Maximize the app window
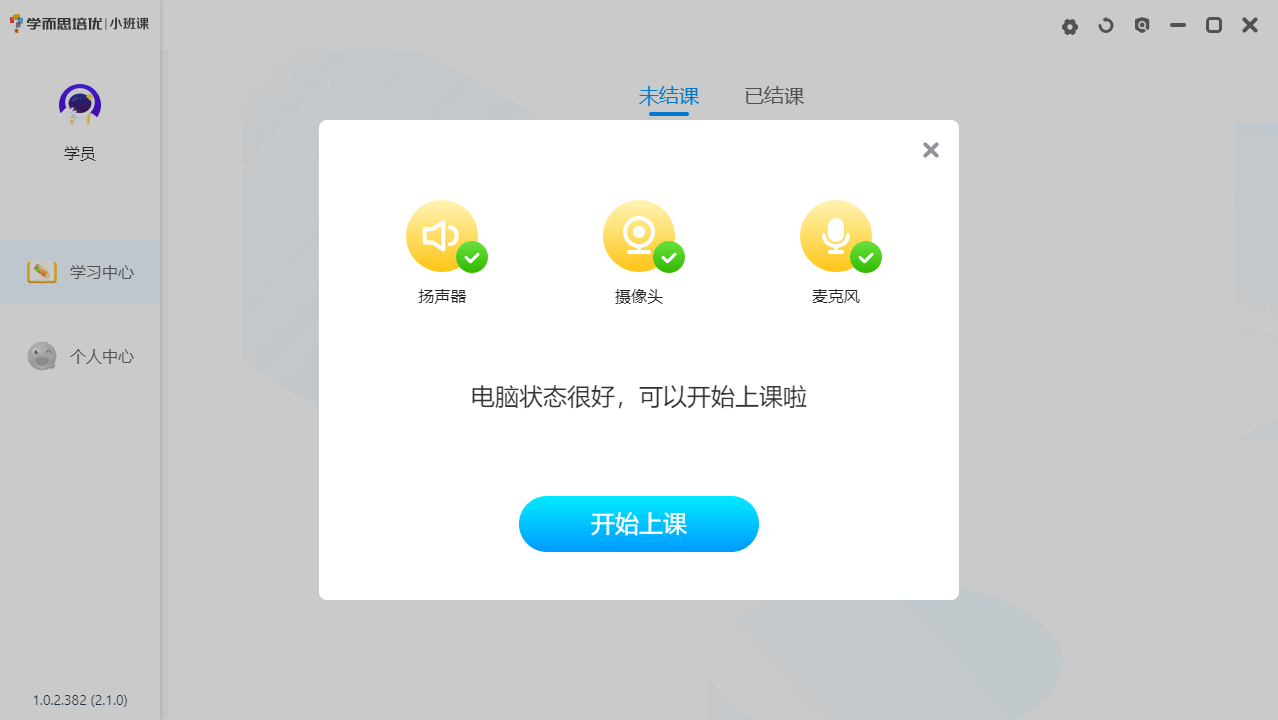Screen dimensions: 1278x720 [1214, 26]
